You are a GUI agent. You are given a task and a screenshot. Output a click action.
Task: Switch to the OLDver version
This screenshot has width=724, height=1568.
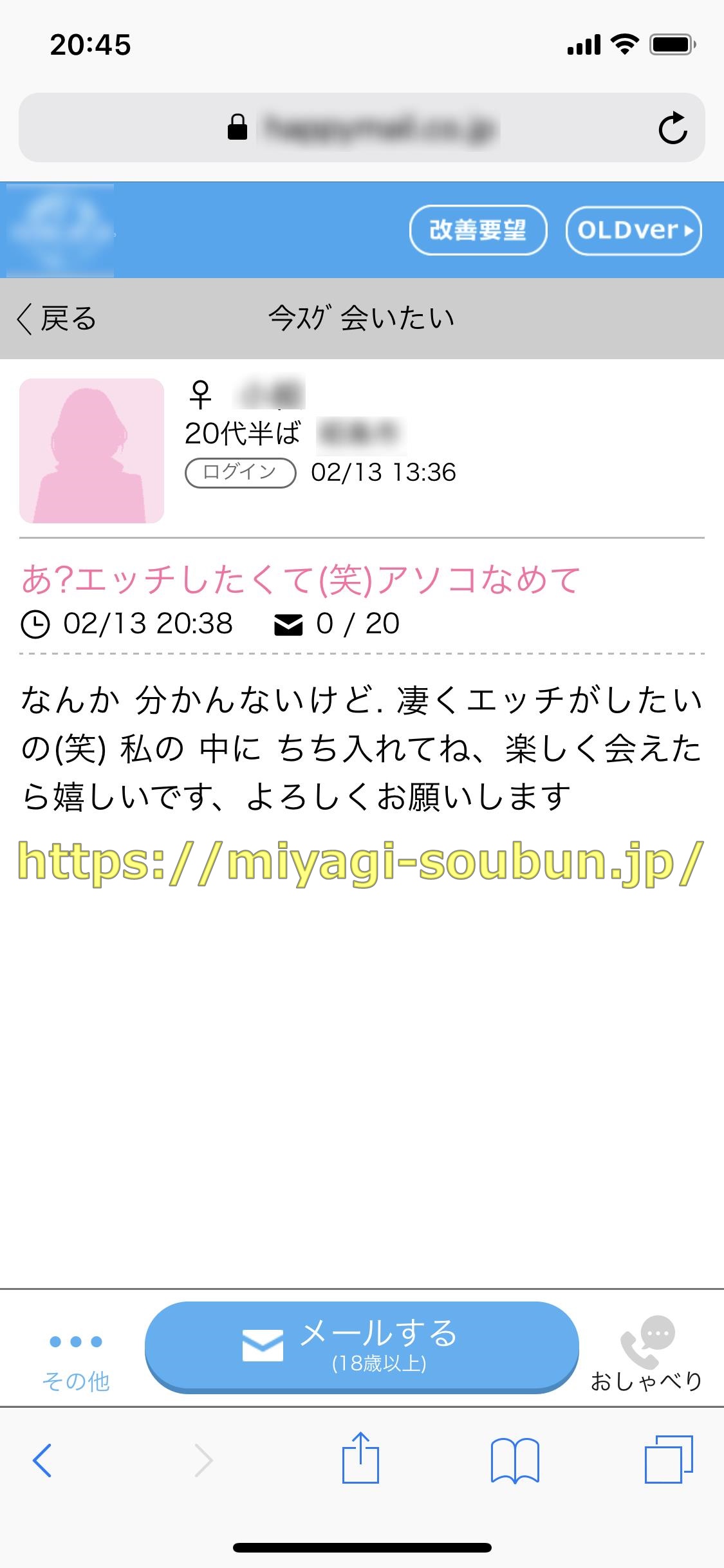633,230
